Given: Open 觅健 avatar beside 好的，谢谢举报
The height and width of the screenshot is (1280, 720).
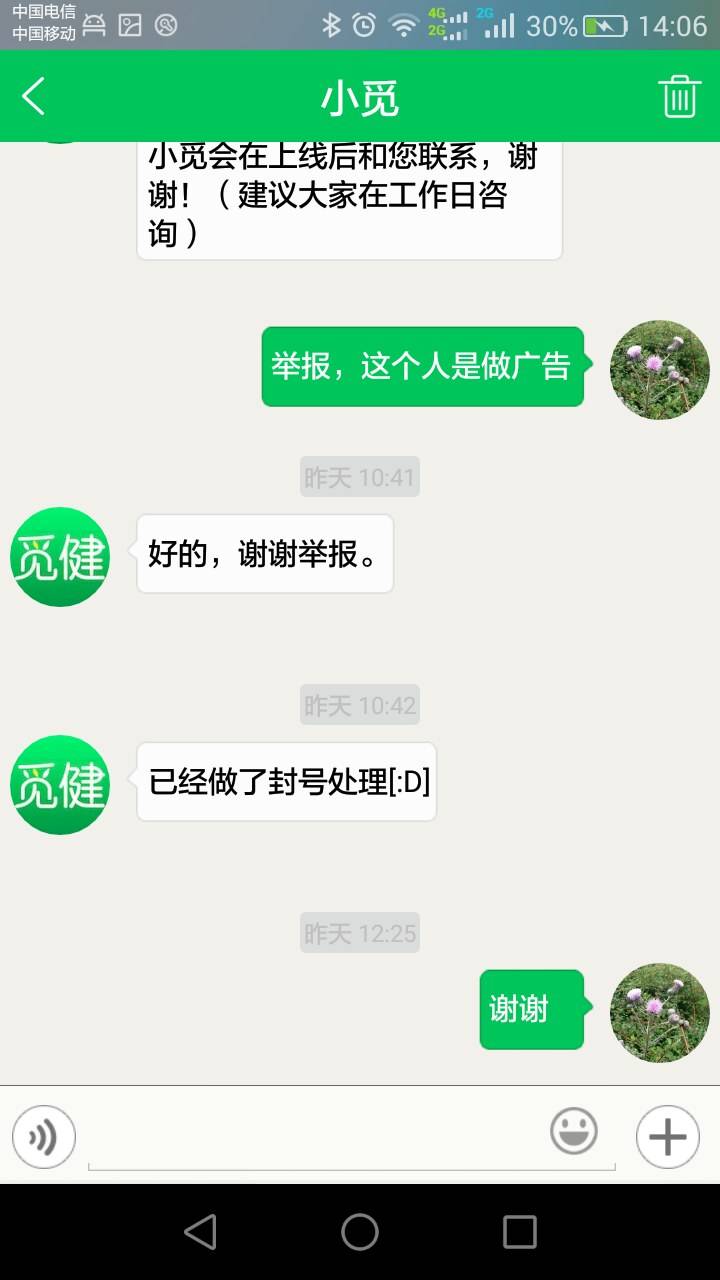Looking at the screenshot, I should (x=60, y=557).
